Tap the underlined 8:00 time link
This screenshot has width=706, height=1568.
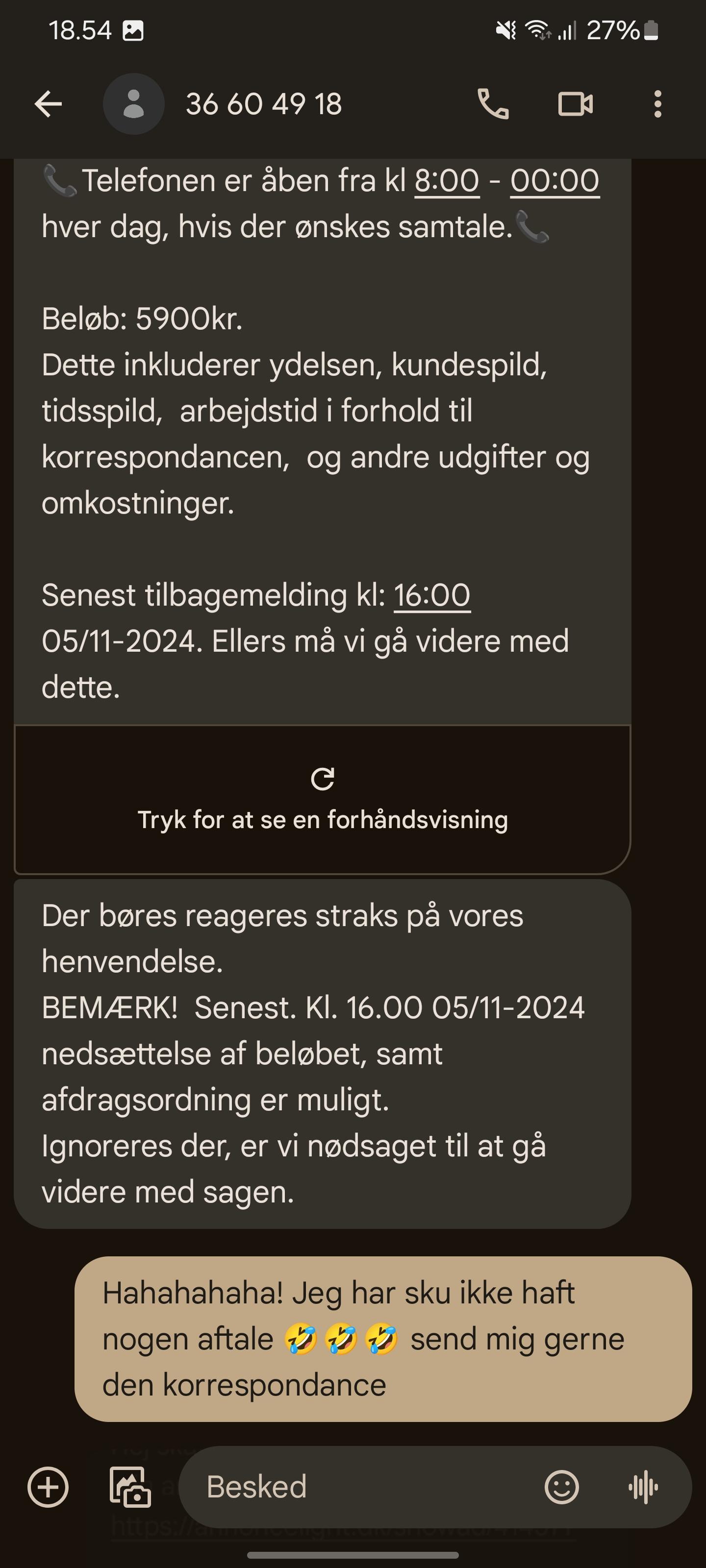tap(447, 181)
